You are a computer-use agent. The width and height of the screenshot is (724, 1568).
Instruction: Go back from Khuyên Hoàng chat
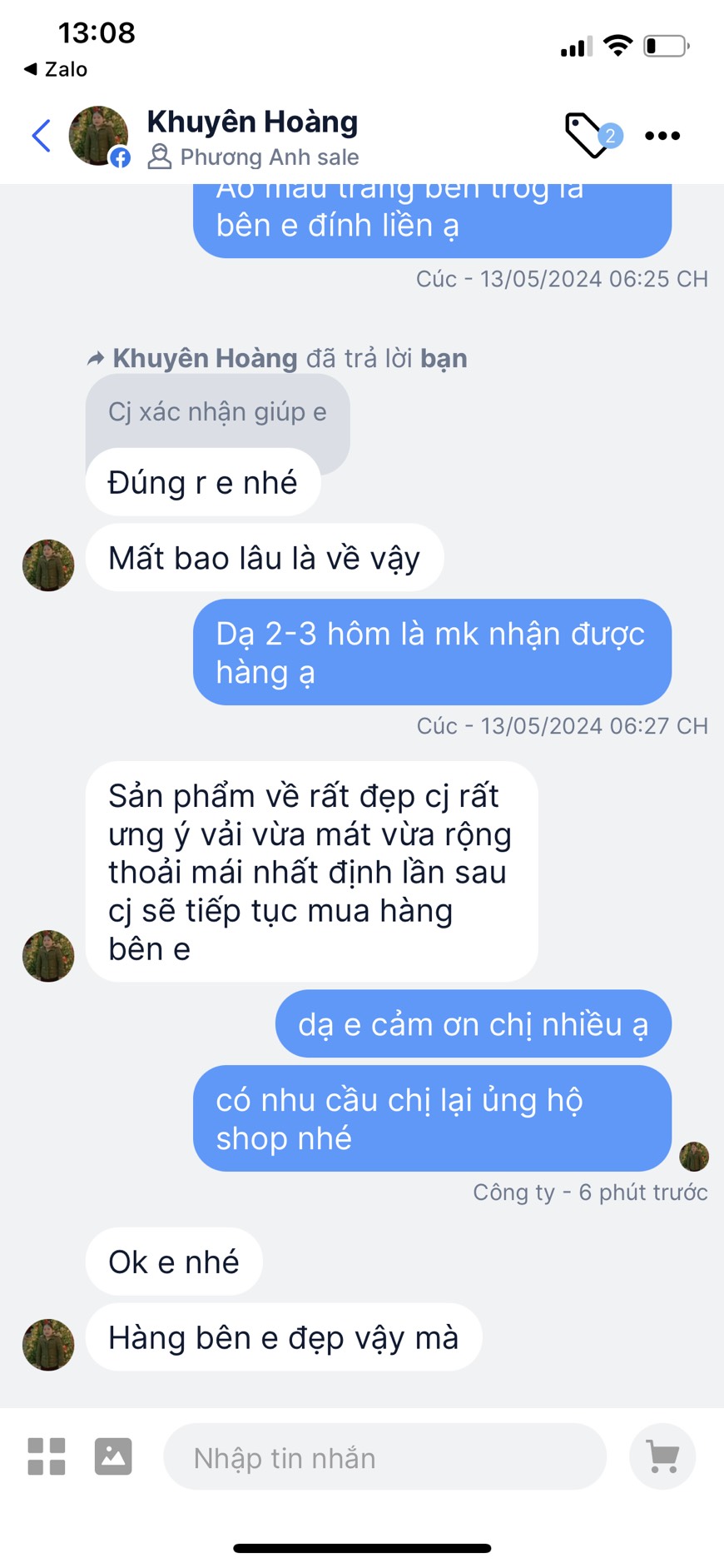pyautogui.click(x=41, y=136)
